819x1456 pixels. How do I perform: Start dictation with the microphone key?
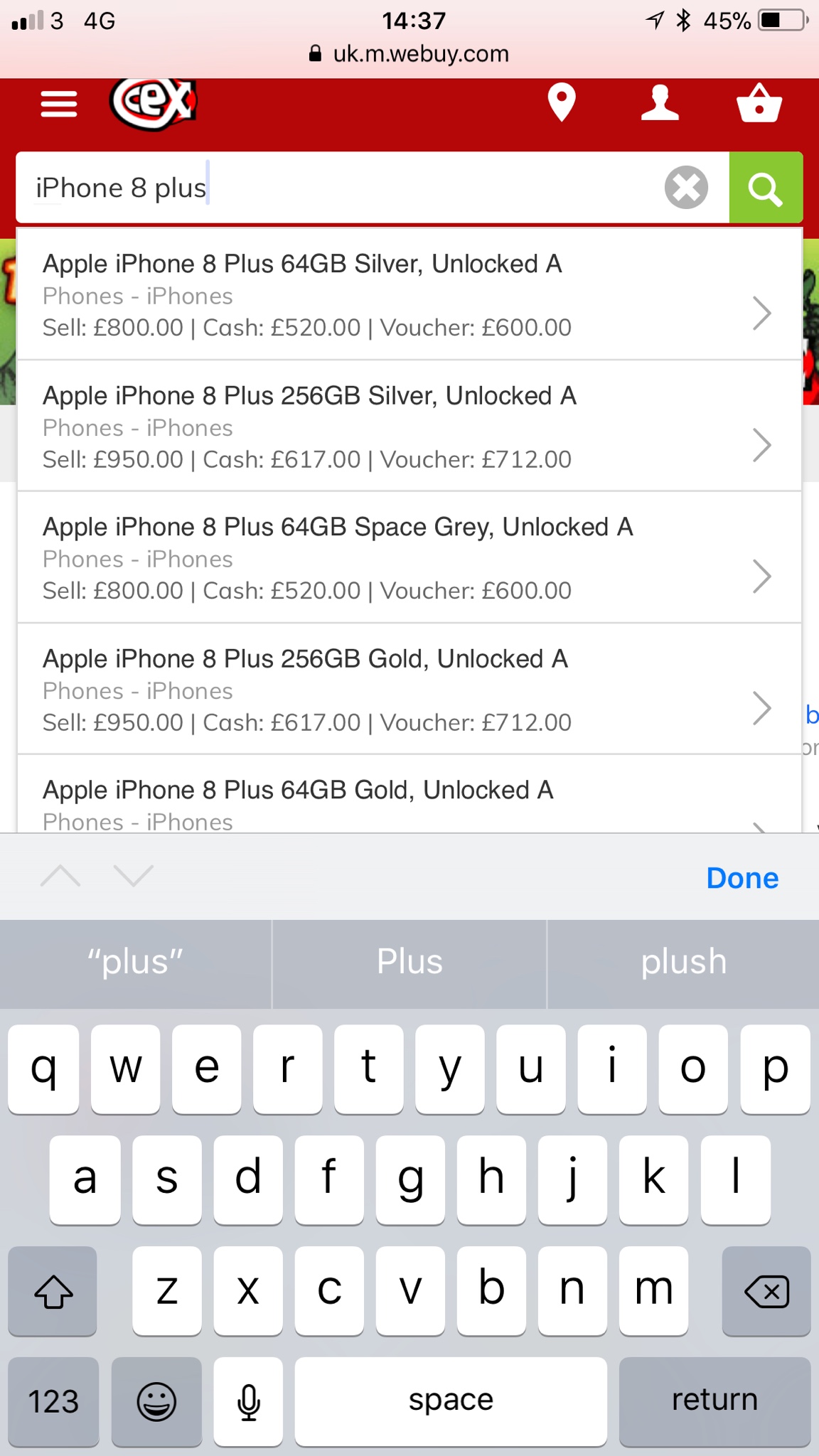point(248,1401)
